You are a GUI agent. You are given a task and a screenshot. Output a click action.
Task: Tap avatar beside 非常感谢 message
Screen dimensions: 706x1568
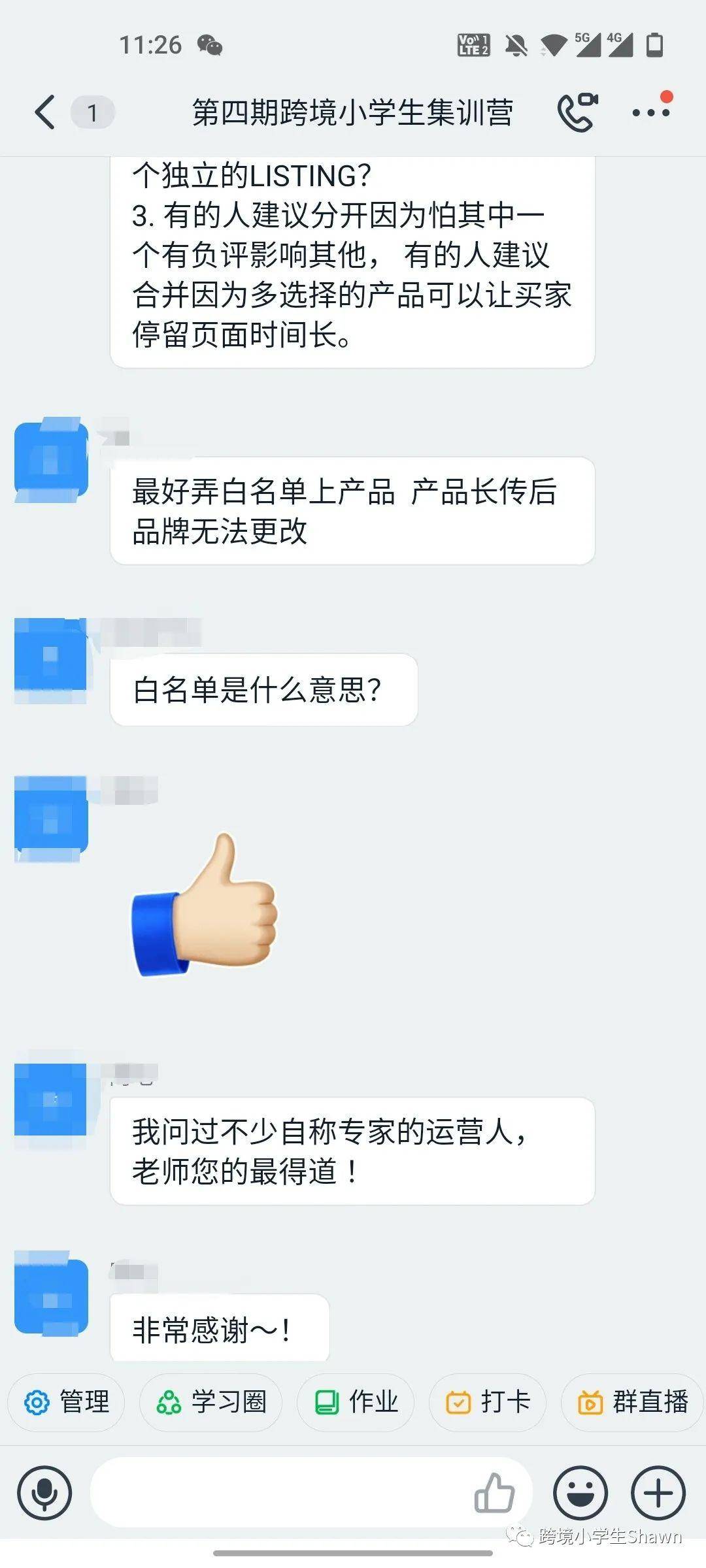point(51,1297)
